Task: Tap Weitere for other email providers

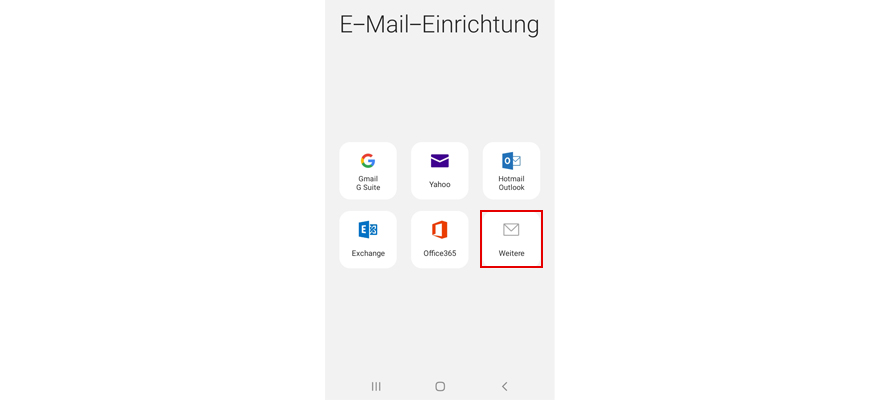Action: (x=511, y=240)
